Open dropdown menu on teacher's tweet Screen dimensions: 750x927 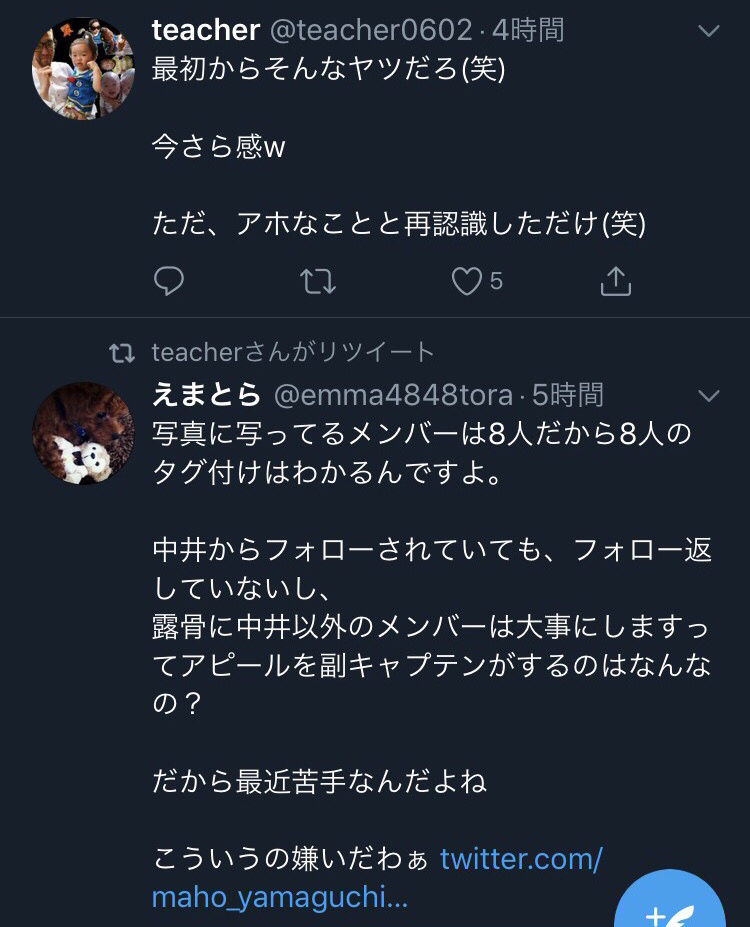(708, 31)
